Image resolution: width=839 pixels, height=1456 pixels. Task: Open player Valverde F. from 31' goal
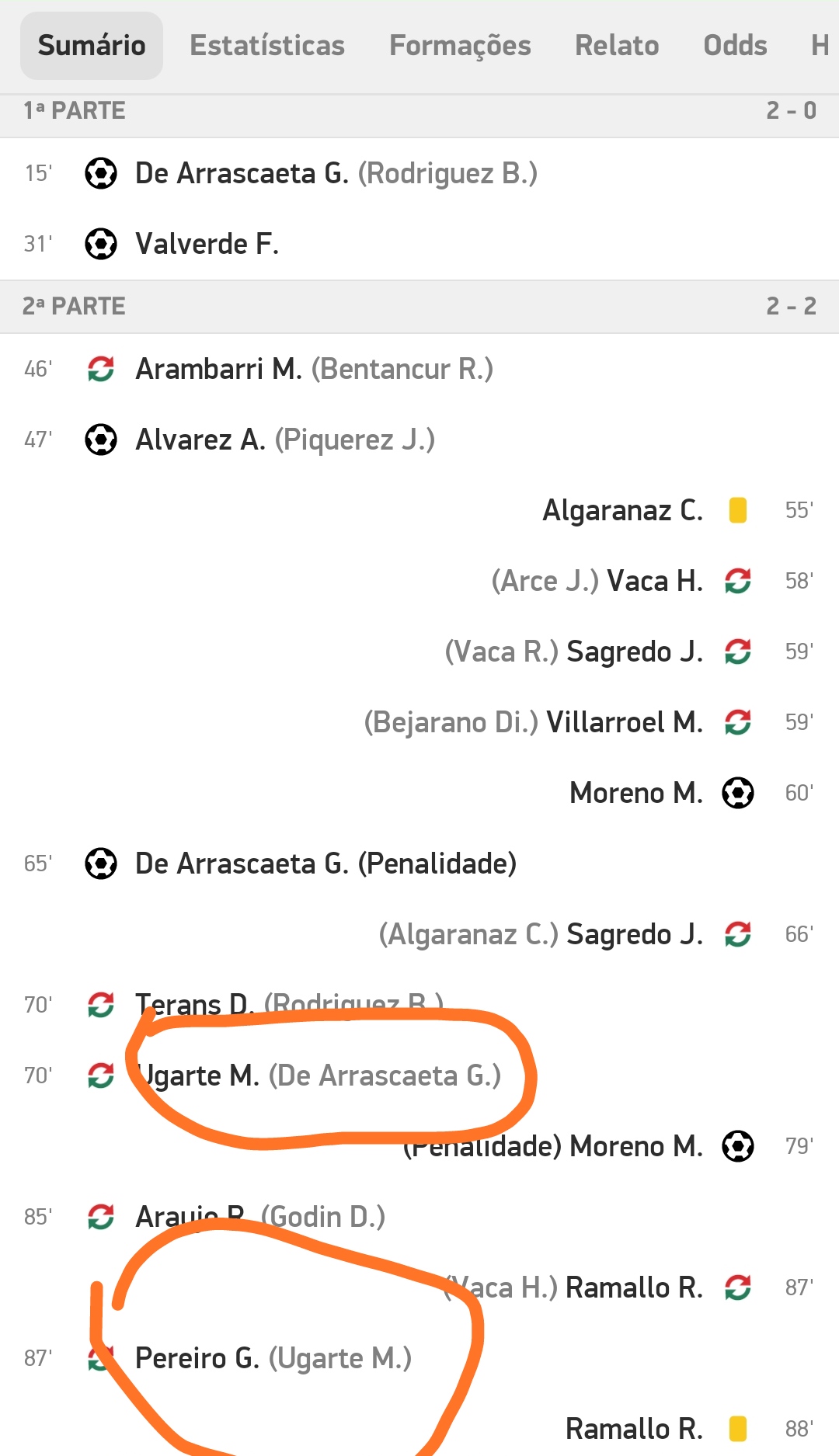(x=207, y=244)
